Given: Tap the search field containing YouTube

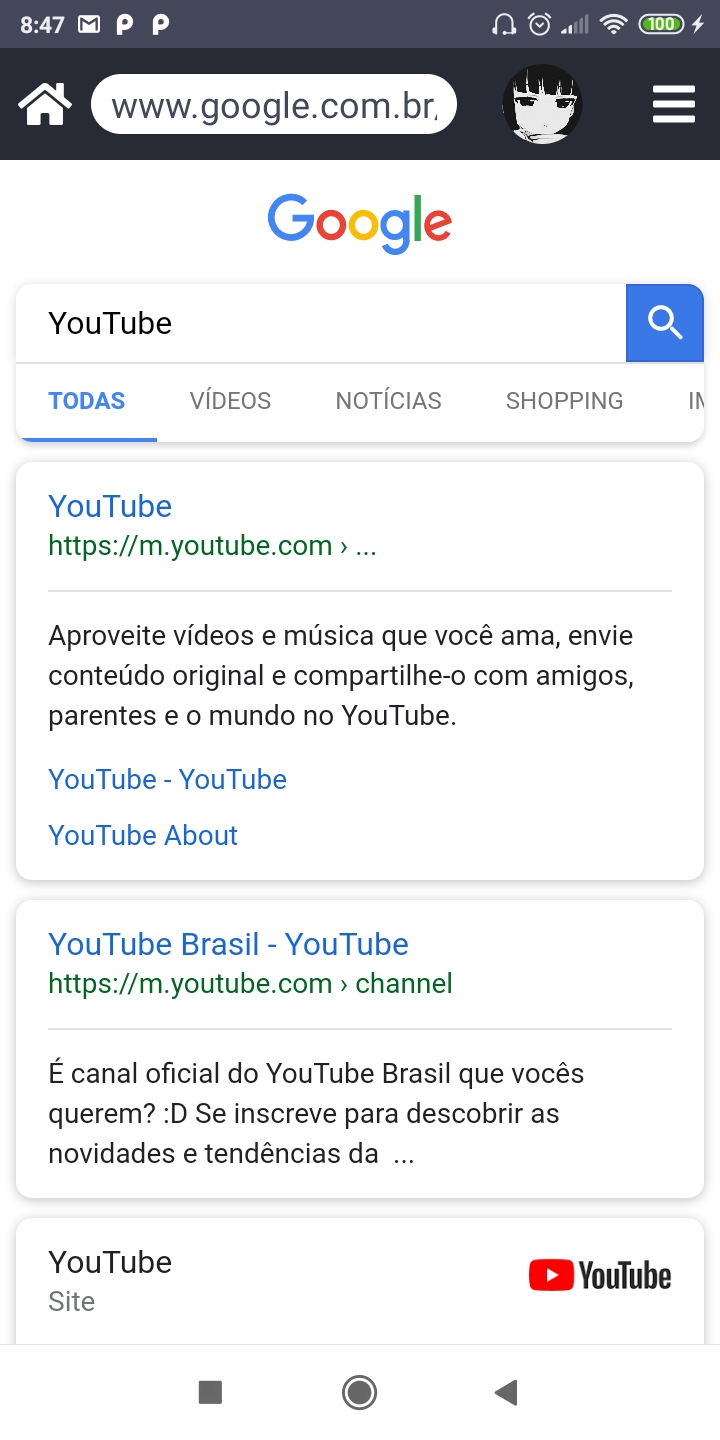Looking at the screenshot, I should 320,323.
